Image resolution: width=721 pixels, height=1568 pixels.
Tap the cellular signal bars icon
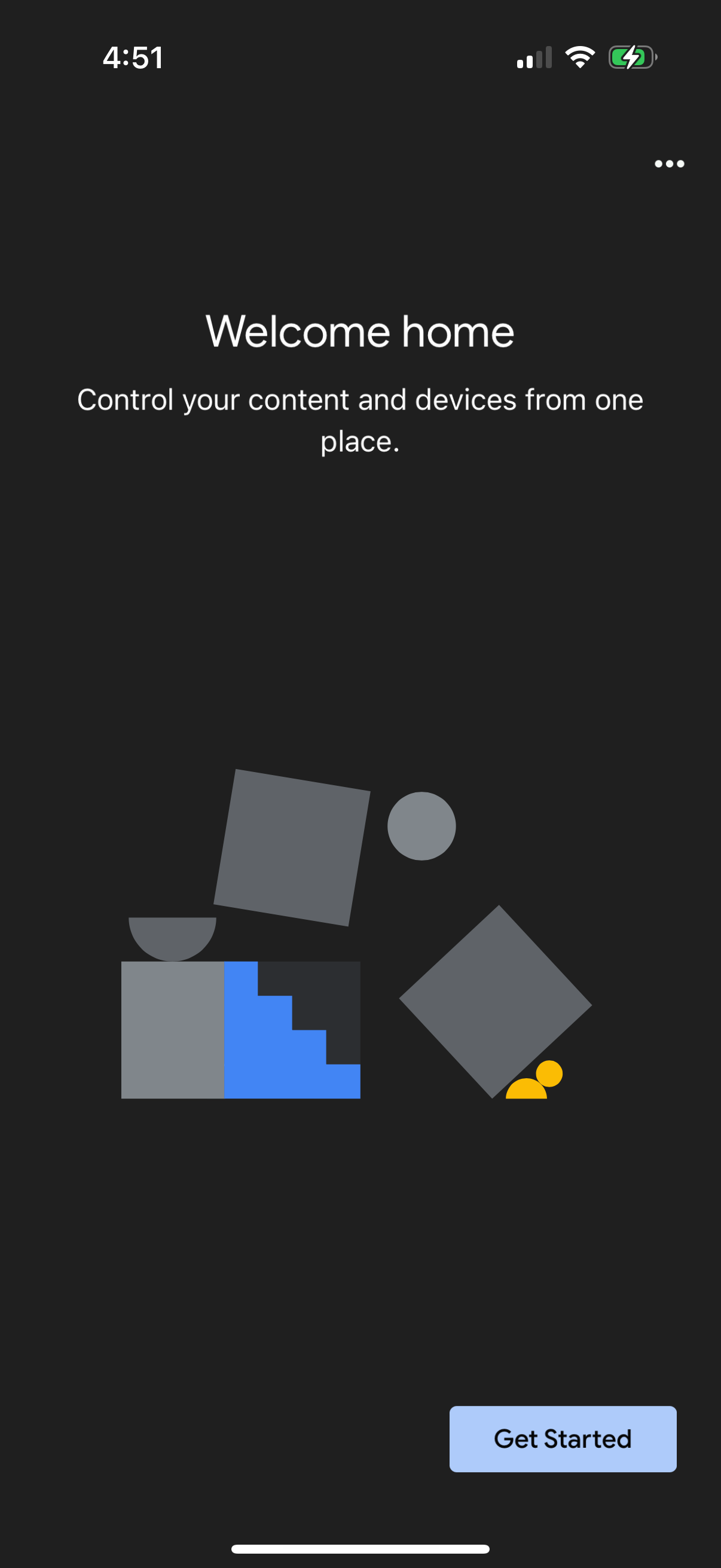(x=536, y=58)
